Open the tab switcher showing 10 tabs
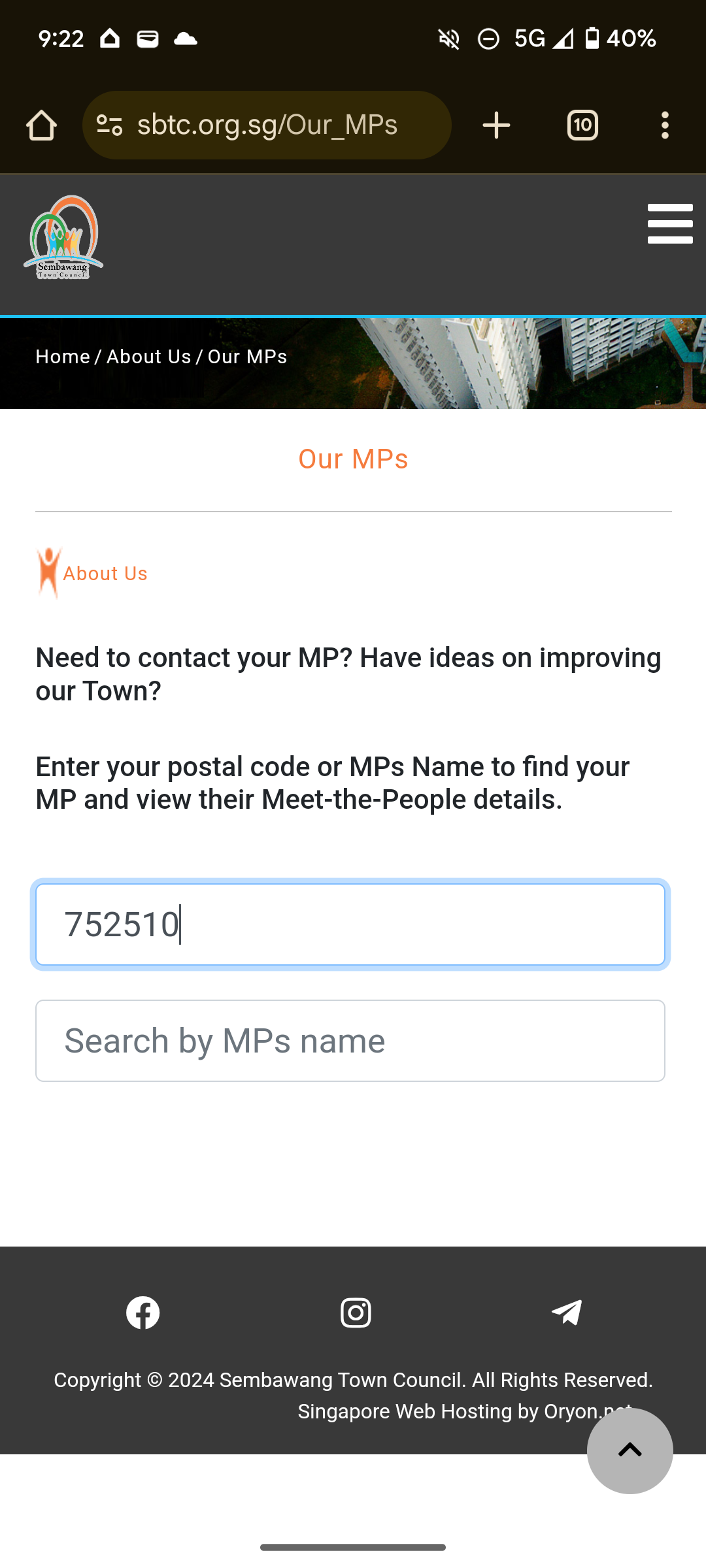This screenshot has height=1568, width=706. (582, 125)
